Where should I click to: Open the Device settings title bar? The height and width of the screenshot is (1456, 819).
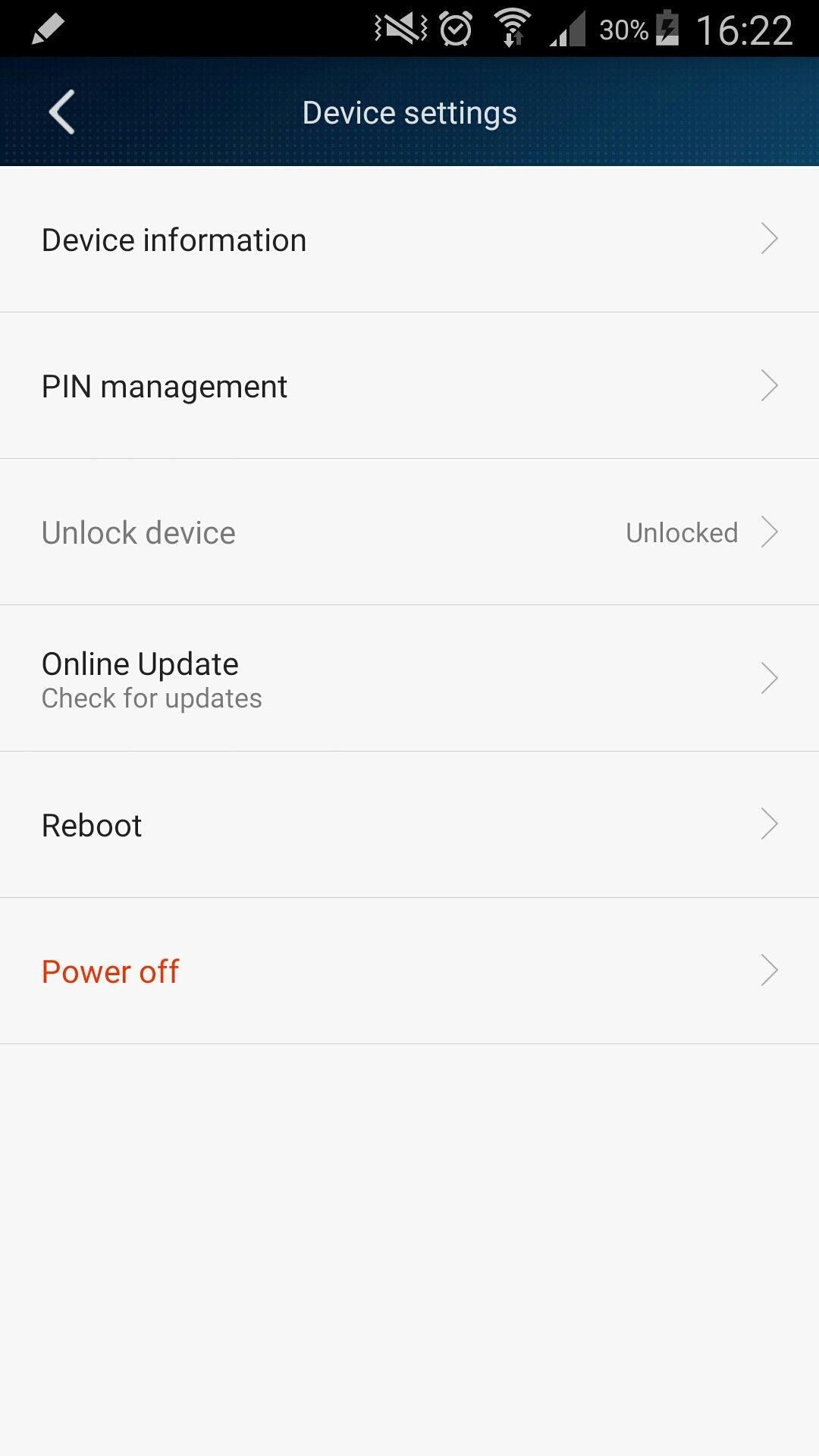click(409, 111)
